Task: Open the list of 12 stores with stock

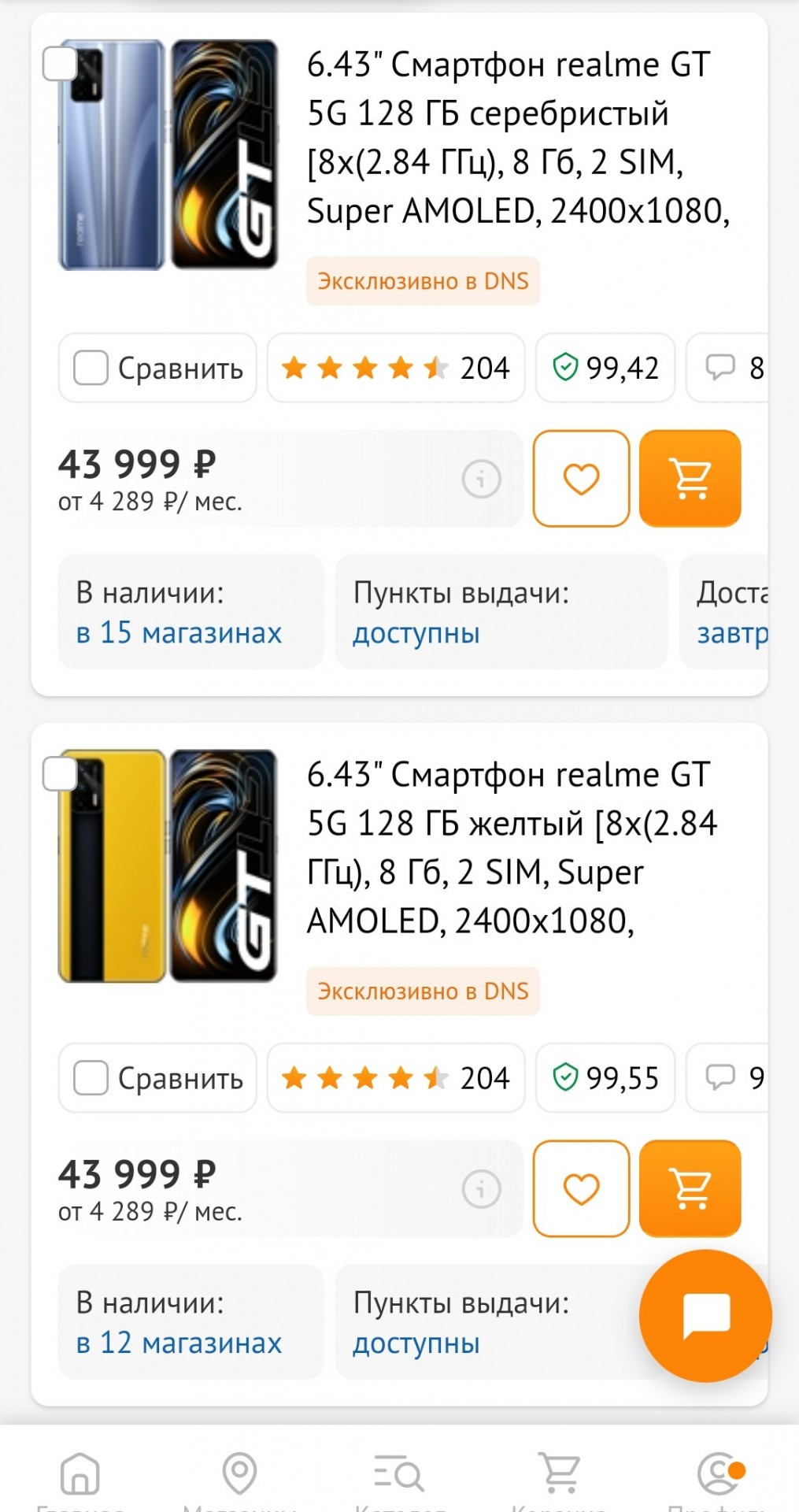Action: click(x=179, y=1343)
